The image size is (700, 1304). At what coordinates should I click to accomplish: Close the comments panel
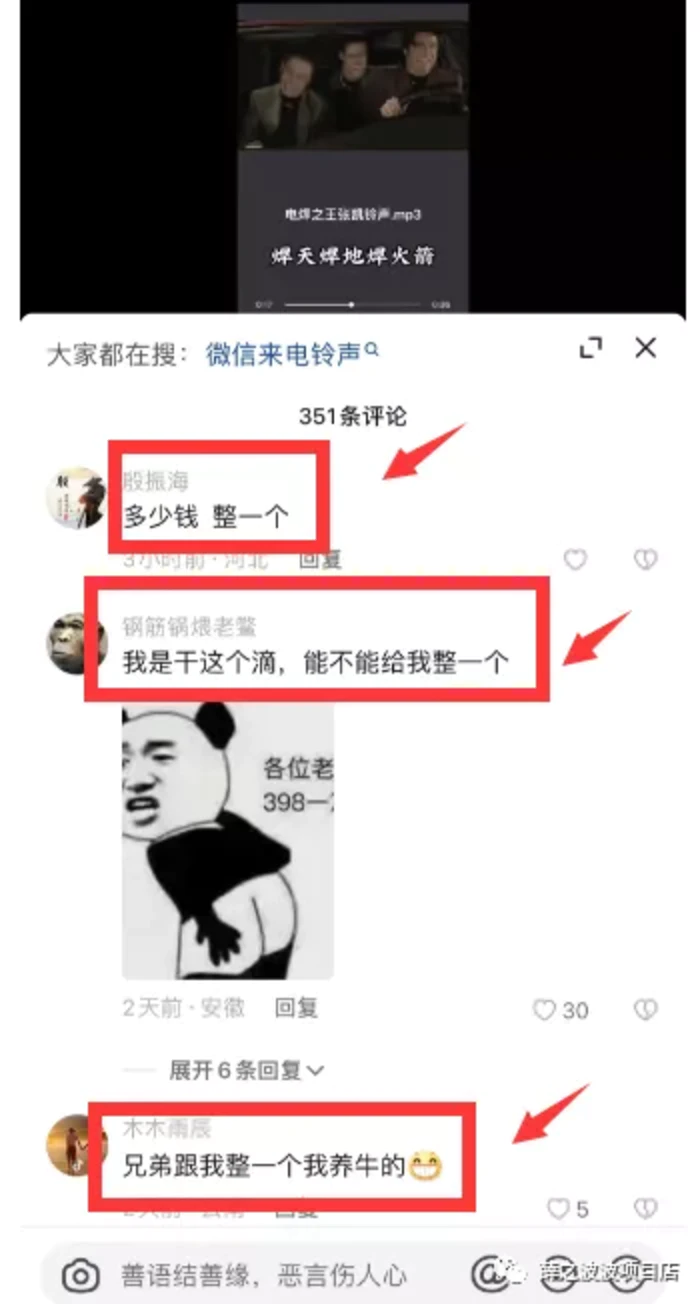coord(646,348)
